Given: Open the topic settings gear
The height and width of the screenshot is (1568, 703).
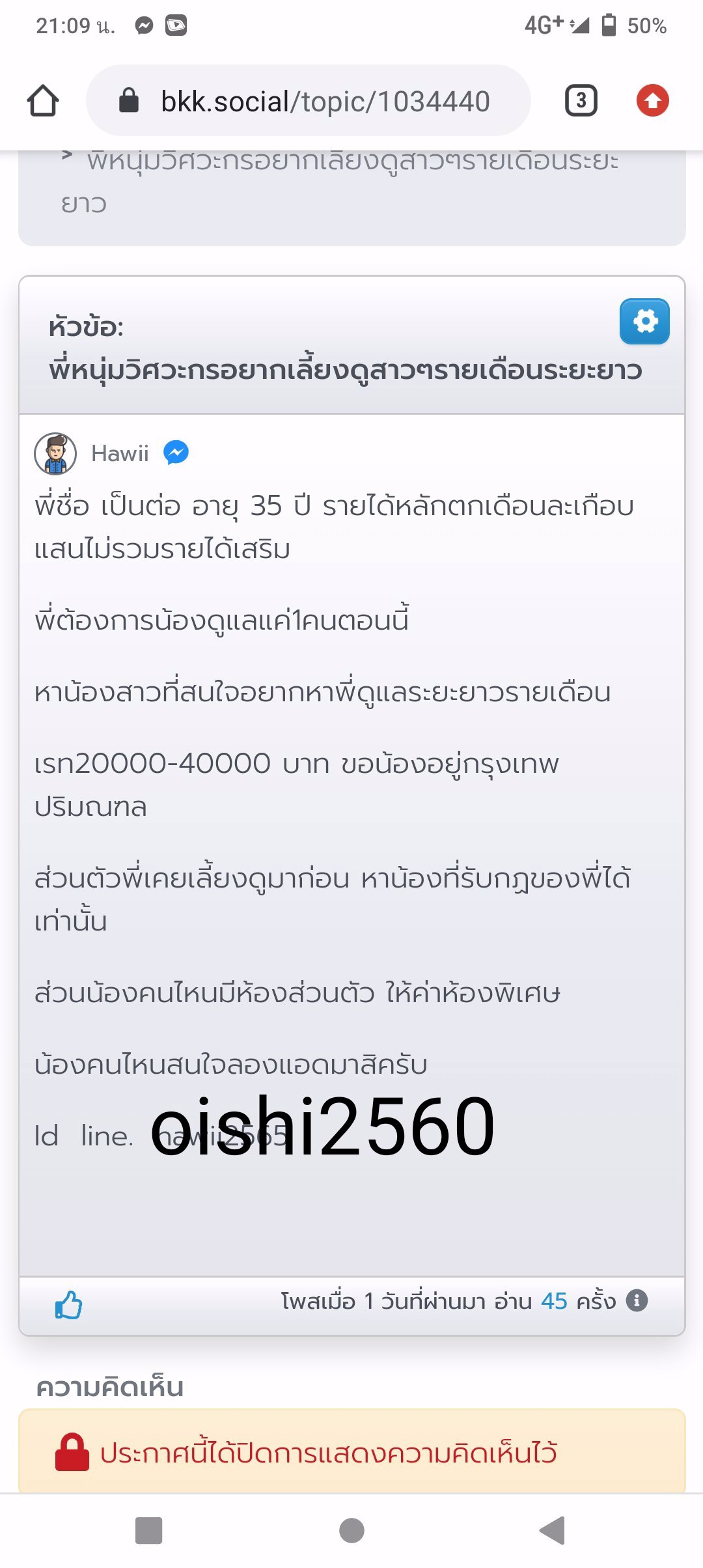Looking at the screenshot, I should pyautogui.click(x=644, y=320).
